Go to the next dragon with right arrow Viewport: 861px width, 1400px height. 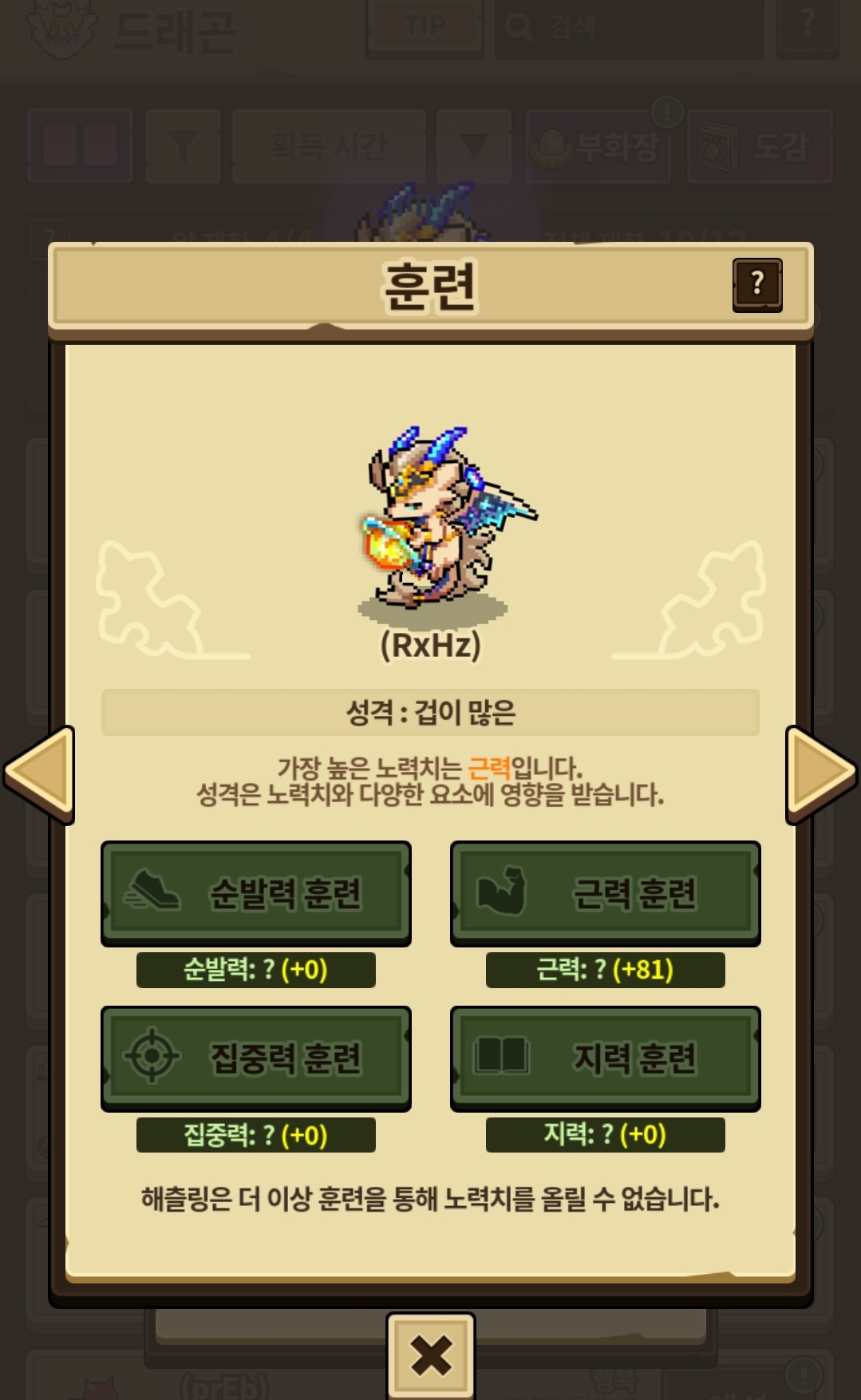click(x=820, y=773)
